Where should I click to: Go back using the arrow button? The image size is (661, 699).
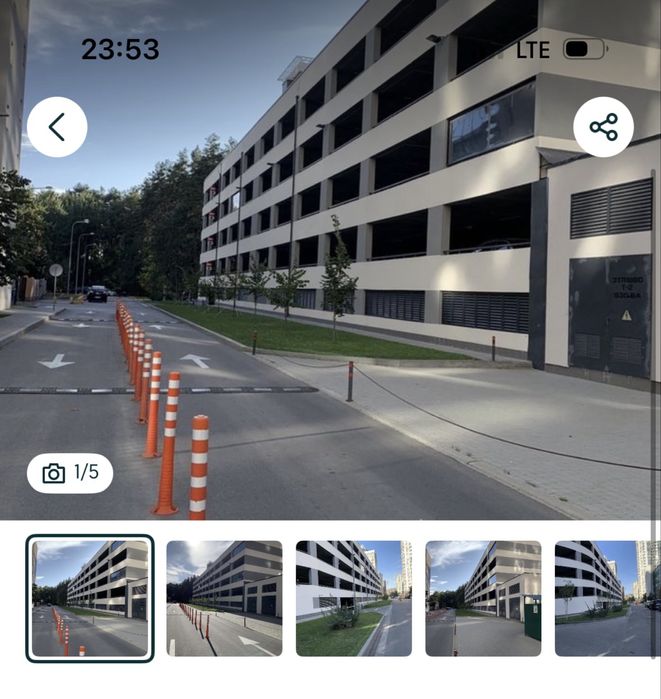tap(57, 127)
